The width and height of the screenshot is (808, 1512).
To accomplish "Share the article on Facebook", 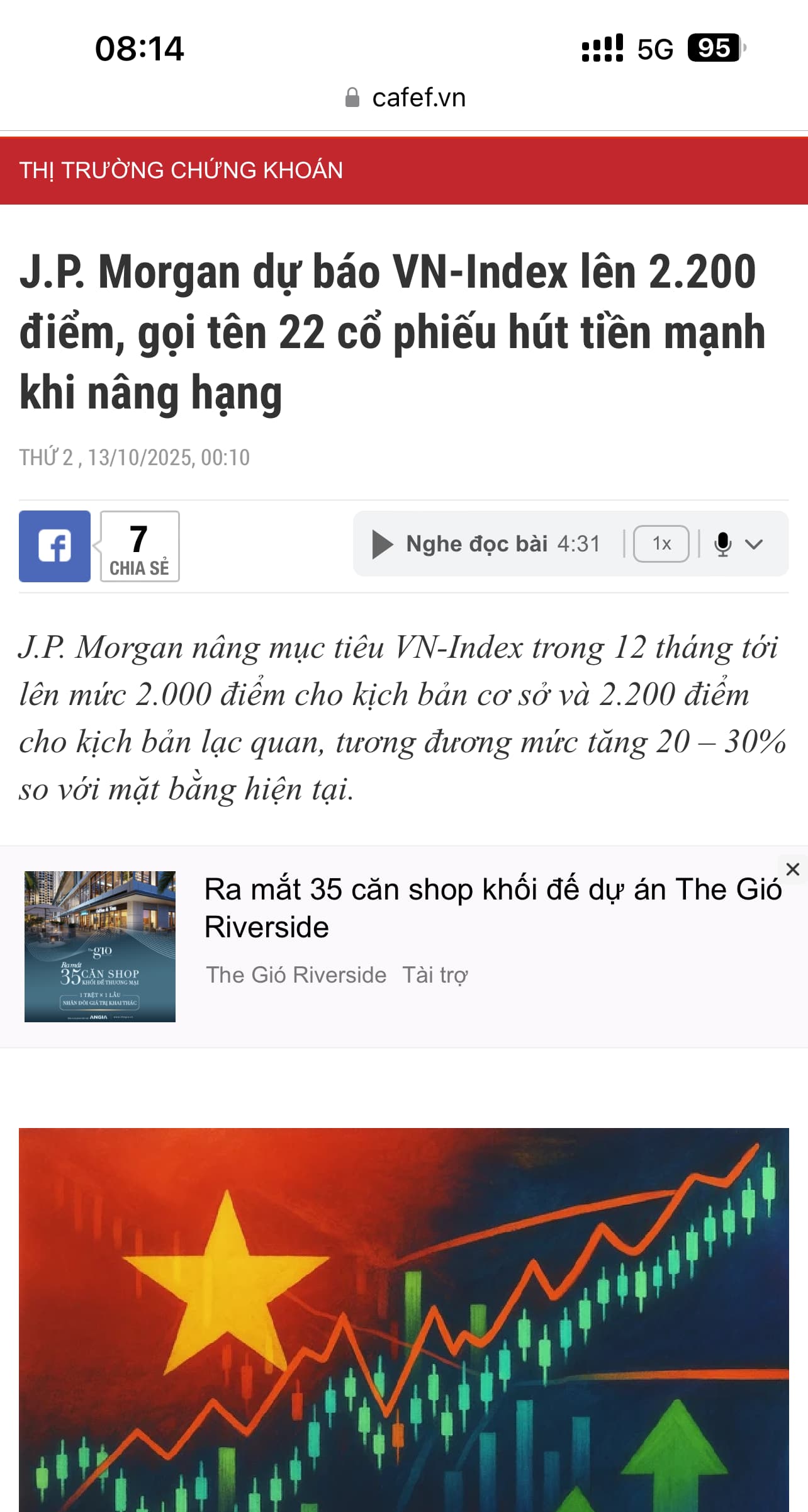I will pos(55,546).
